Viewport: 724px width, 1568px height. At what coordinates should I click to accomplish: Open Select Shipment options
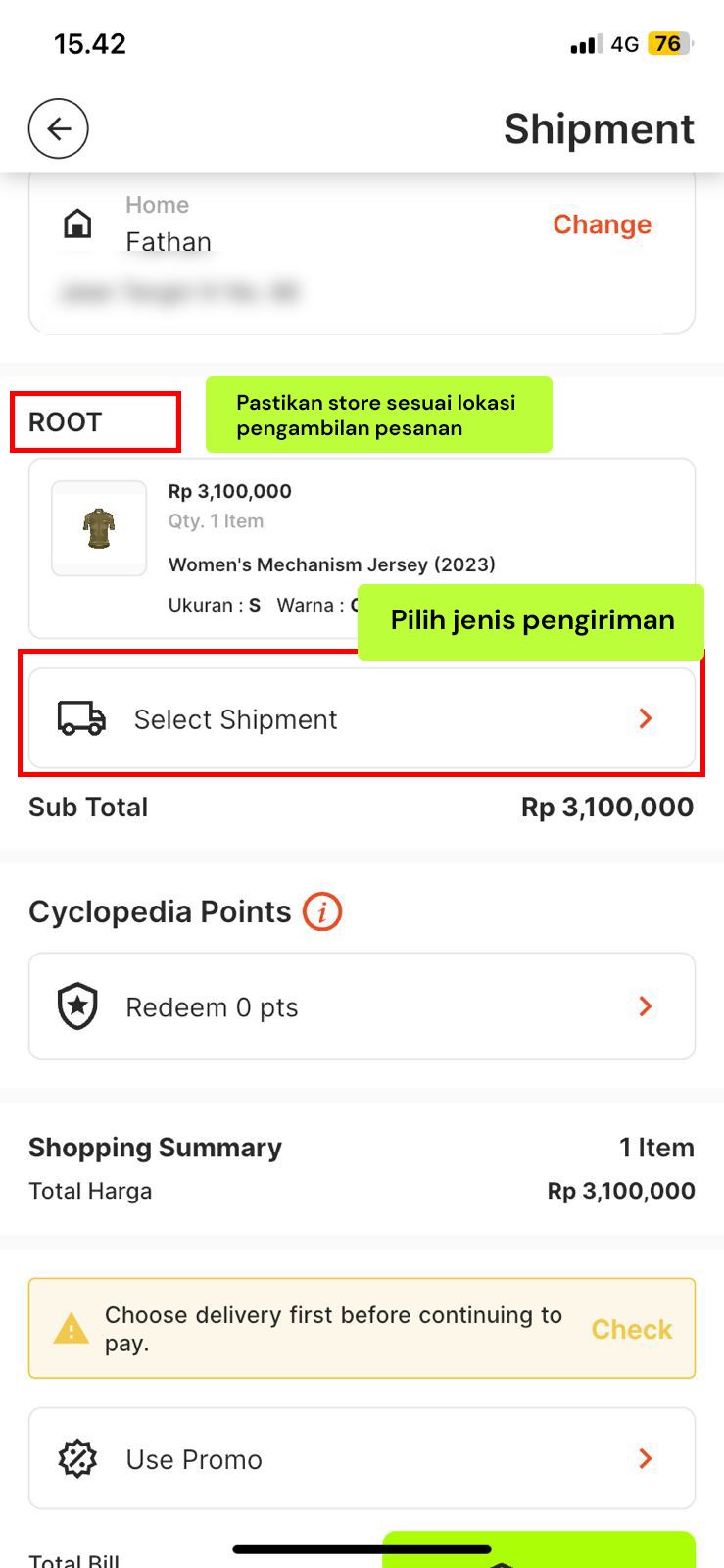coord(362,718)
